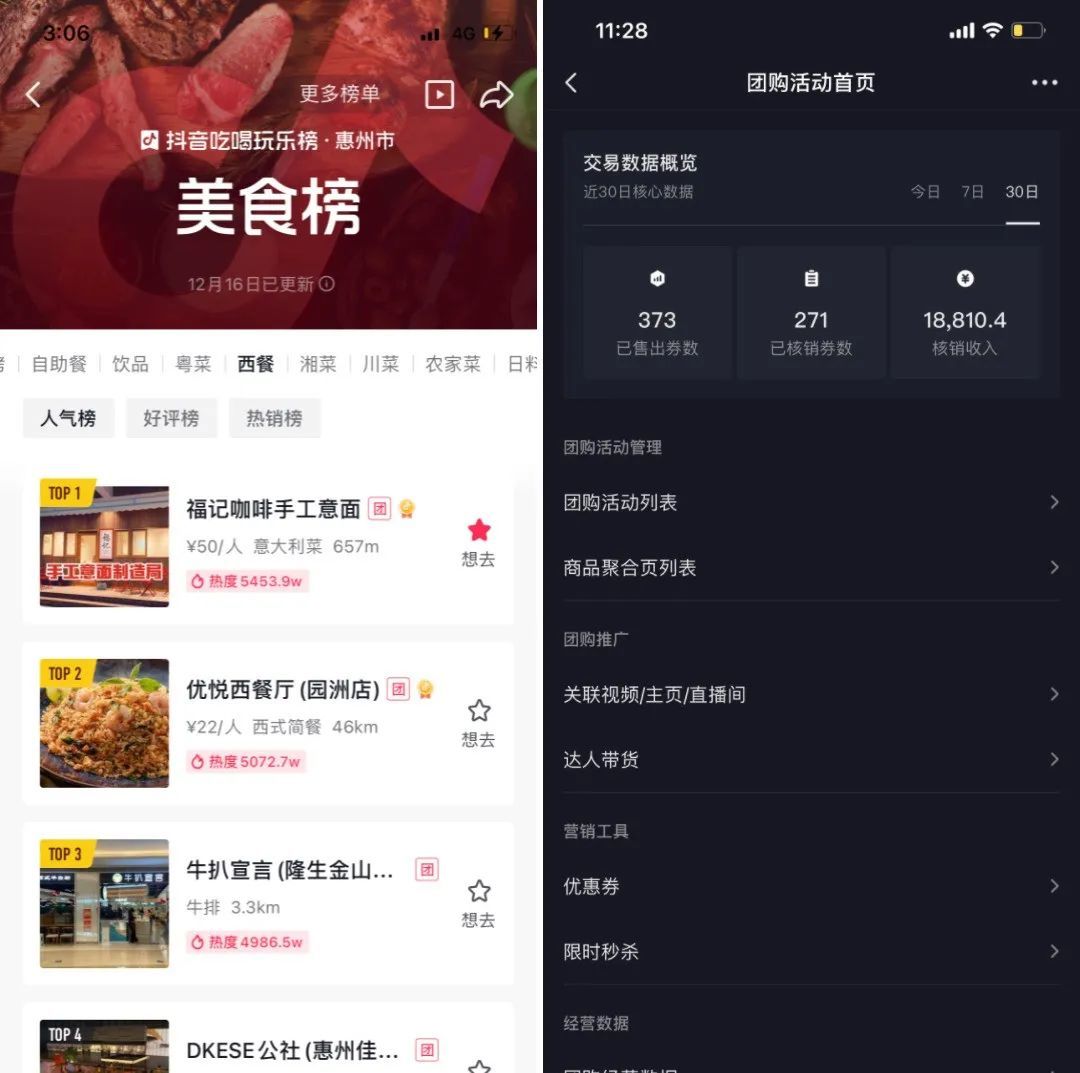
Task: Show 今日 transaction data
Action: [x=925, y=192]
